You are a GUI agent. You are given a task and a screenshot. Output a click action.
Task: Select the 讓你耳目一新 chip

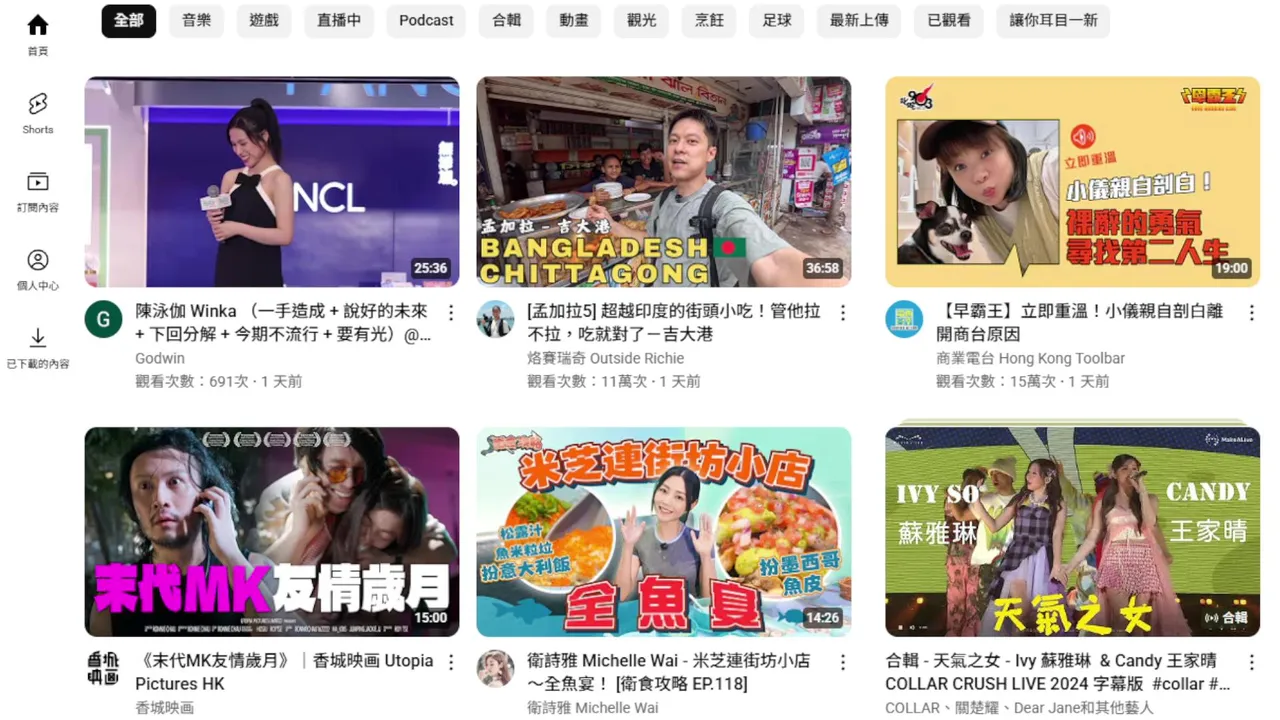(x=1053, y=20)
